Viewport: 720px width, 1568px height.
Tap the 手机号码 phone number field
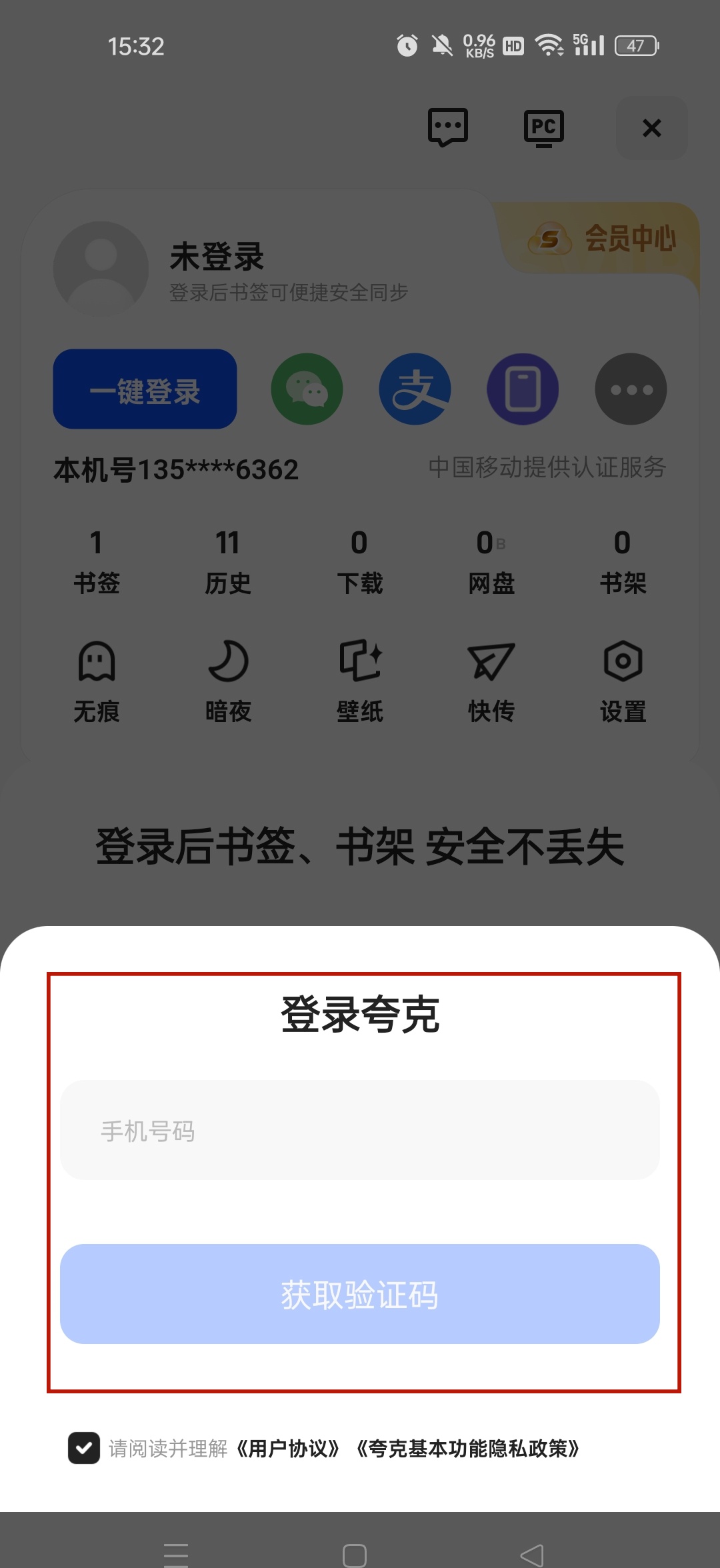[x=360, y=1131]
